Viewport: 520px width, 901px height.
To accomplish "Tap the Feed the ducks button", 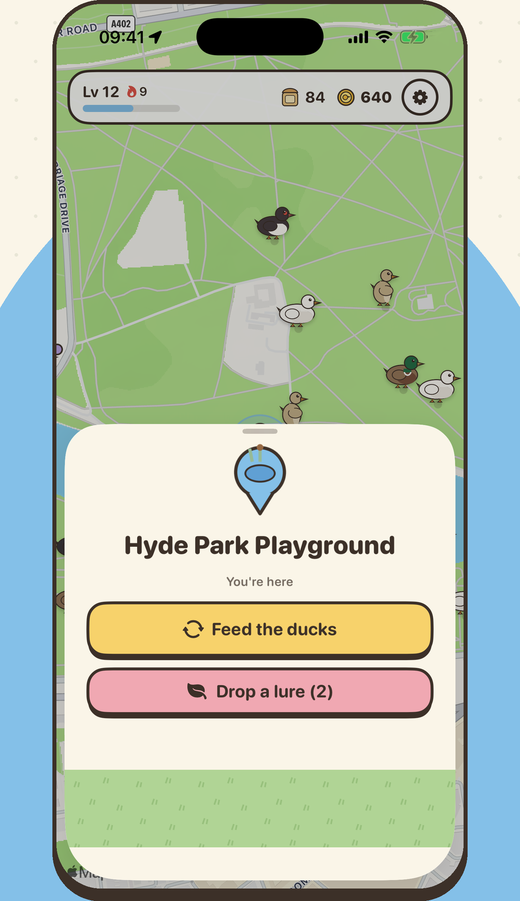I will pos(260,629).
